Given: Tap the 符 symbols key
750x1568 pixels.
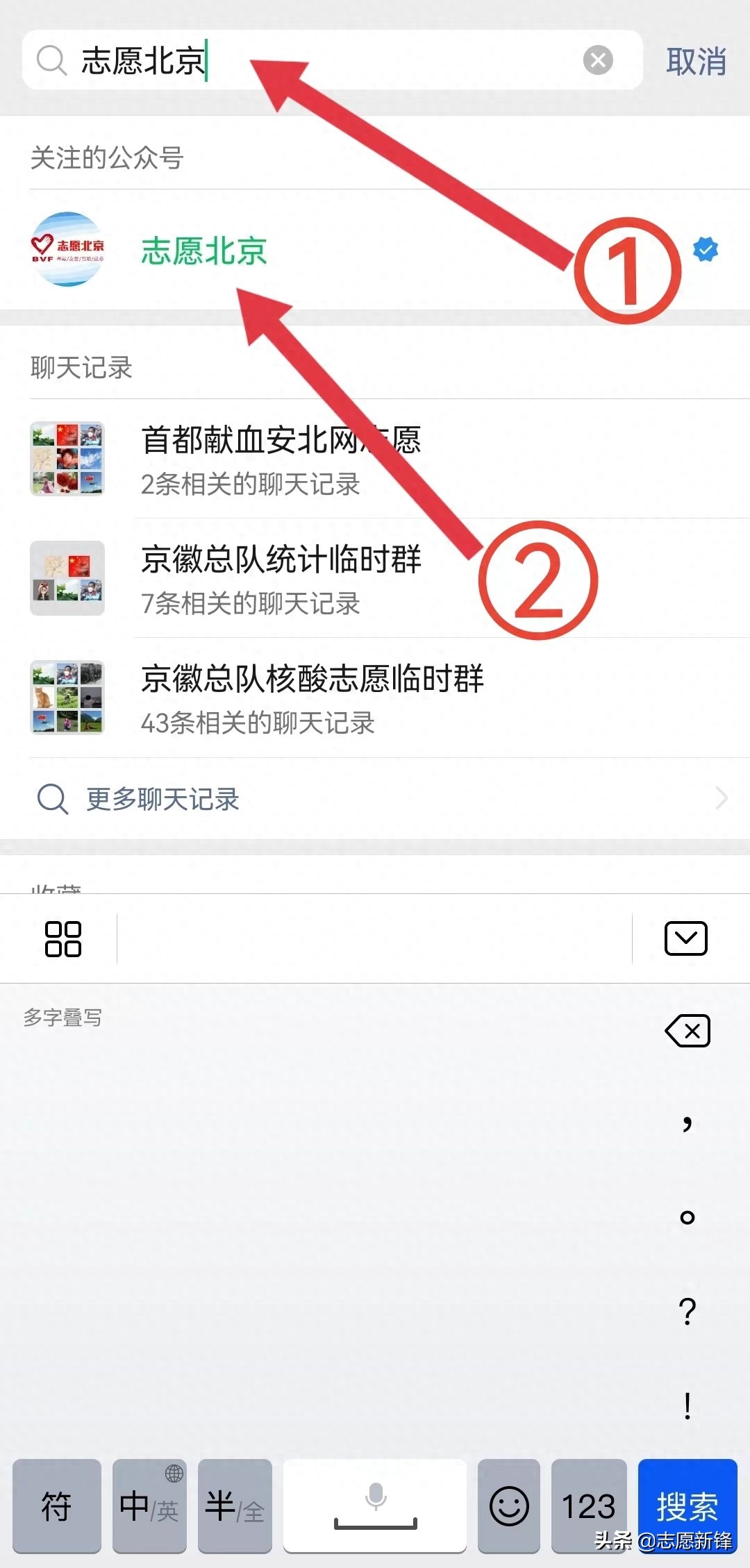Looking at the screenshot, I should [x=57, y=1506].
